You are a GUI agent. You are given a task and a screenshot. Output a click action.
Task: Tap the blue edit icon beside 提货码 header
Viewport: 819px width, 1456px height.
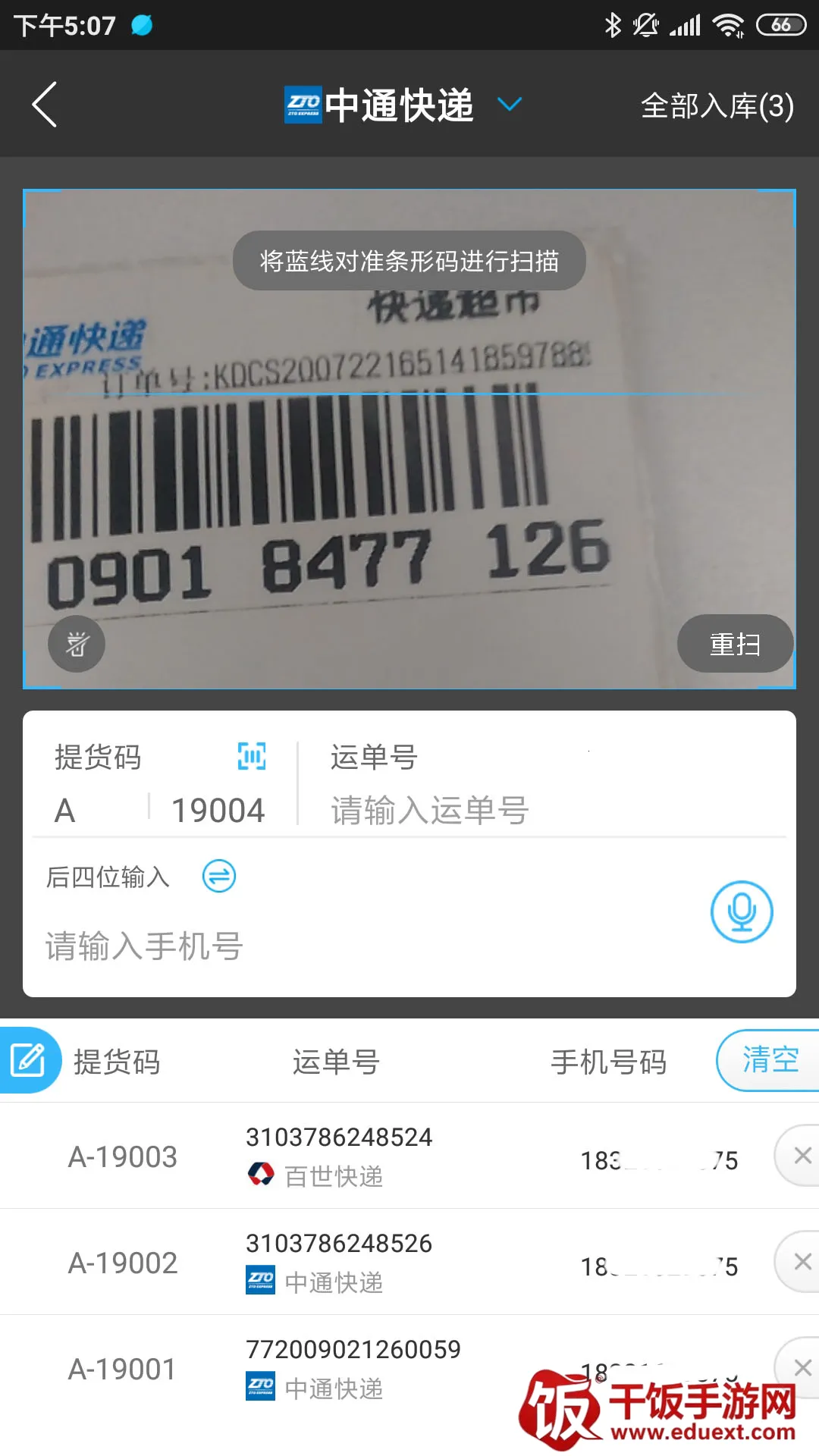tap(29, 1060)
